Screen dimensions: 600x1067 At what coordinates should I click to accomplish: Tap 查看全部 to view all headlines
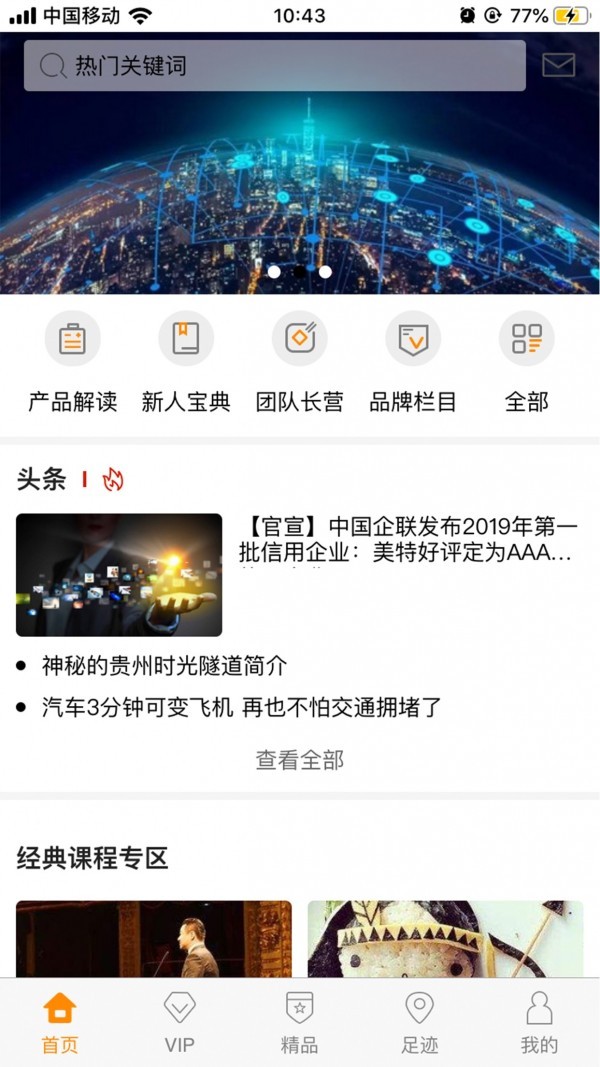point(299,760)
